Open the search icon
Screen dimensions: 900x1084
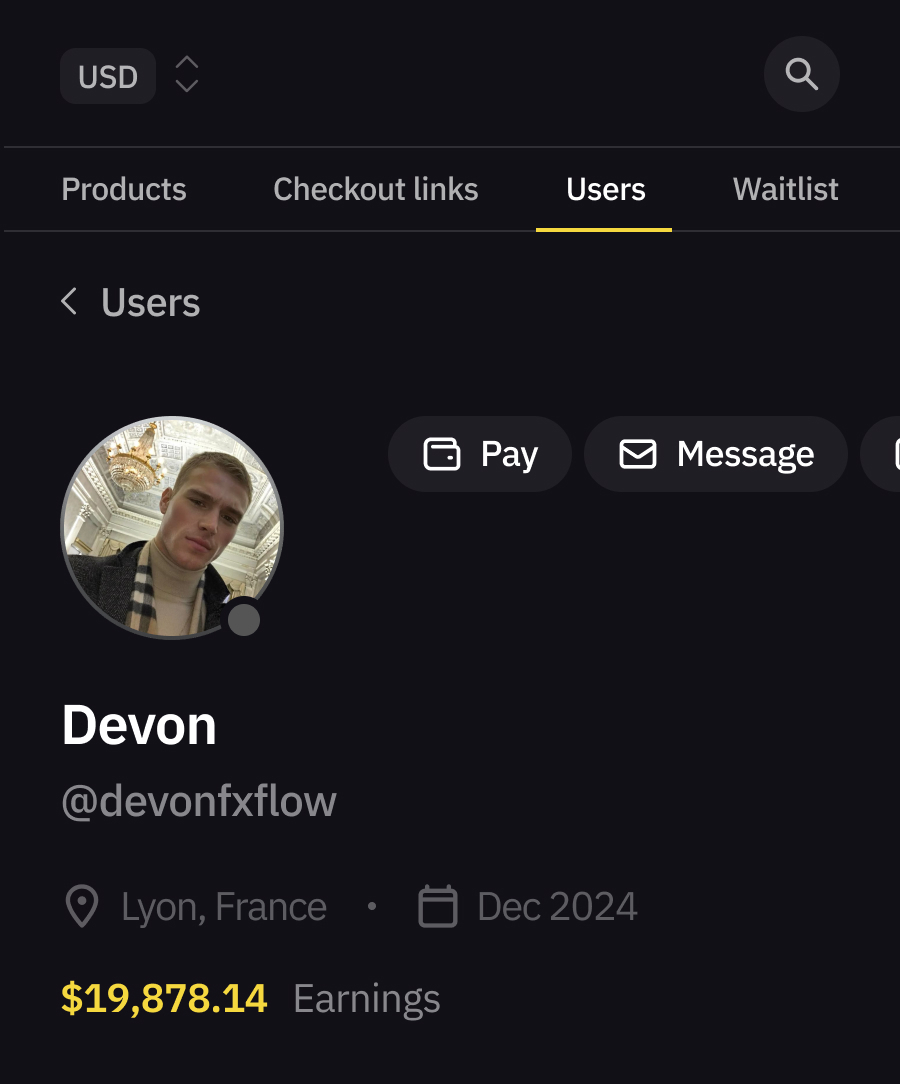pyautogui.click(x=801, y=74)
